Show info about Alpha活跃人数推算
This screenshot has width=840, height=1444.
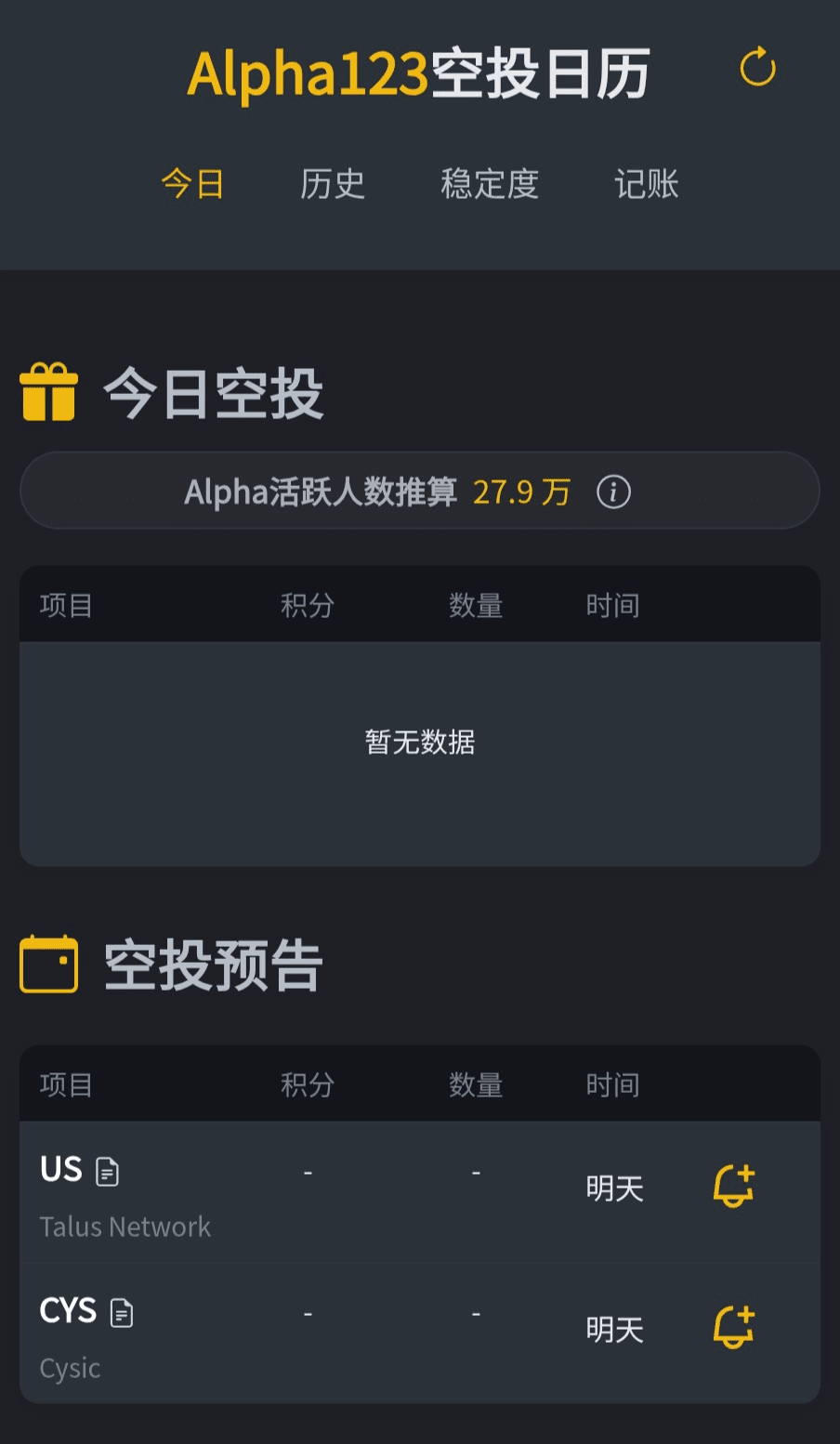pyautogui.click(x=613, y=492)
